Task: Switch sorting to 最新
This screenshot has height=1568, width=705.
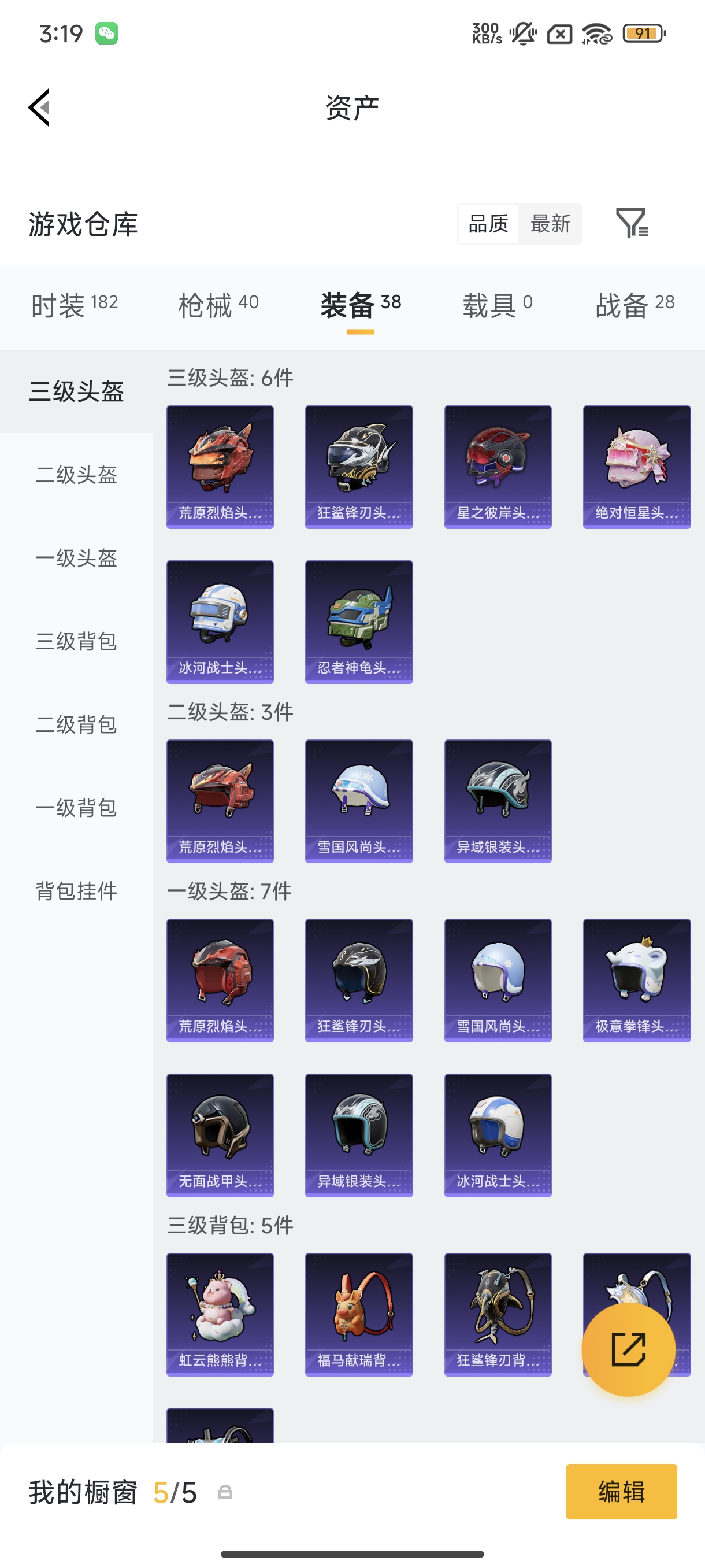Action: click(x=550, y=224)
